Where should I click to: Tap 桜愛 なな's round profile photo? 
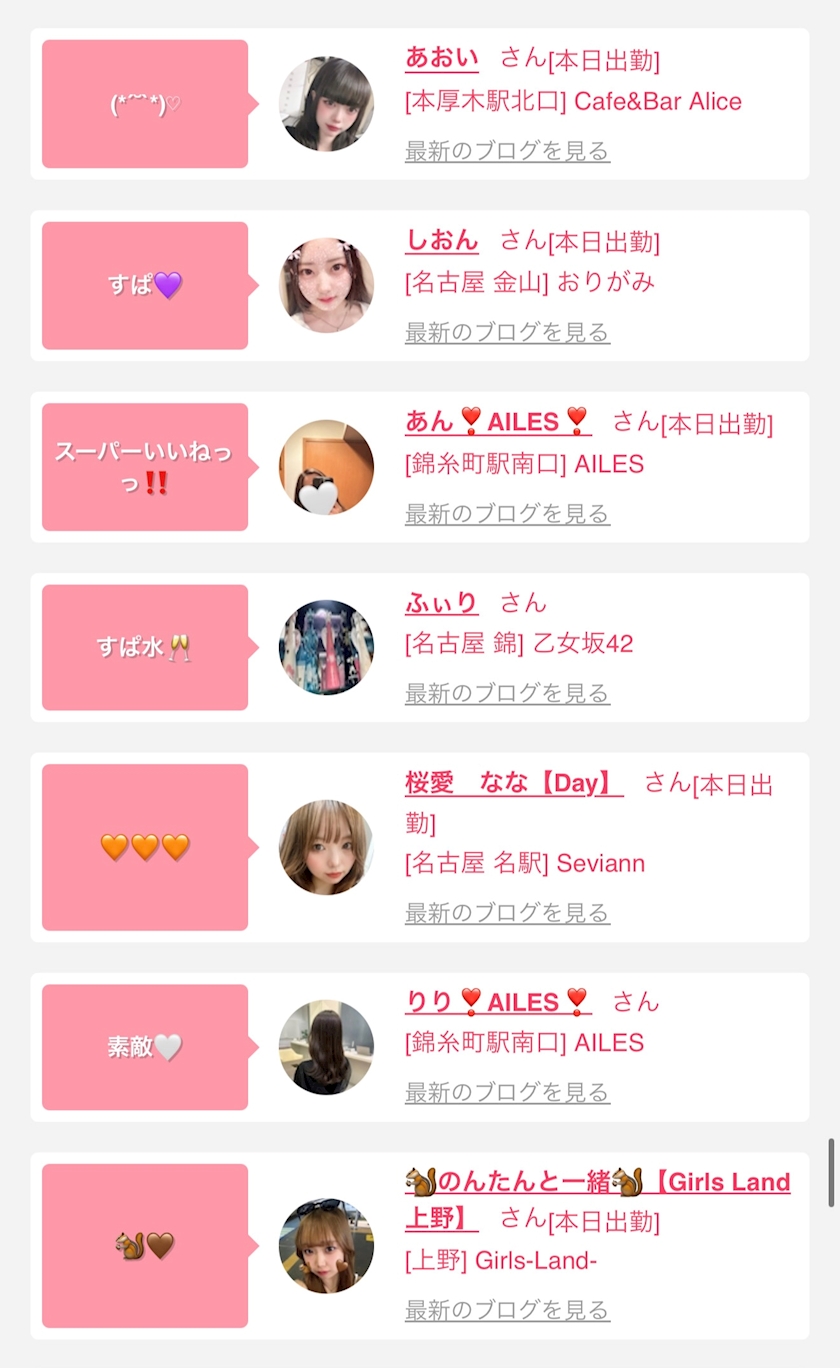click(326, 847)
